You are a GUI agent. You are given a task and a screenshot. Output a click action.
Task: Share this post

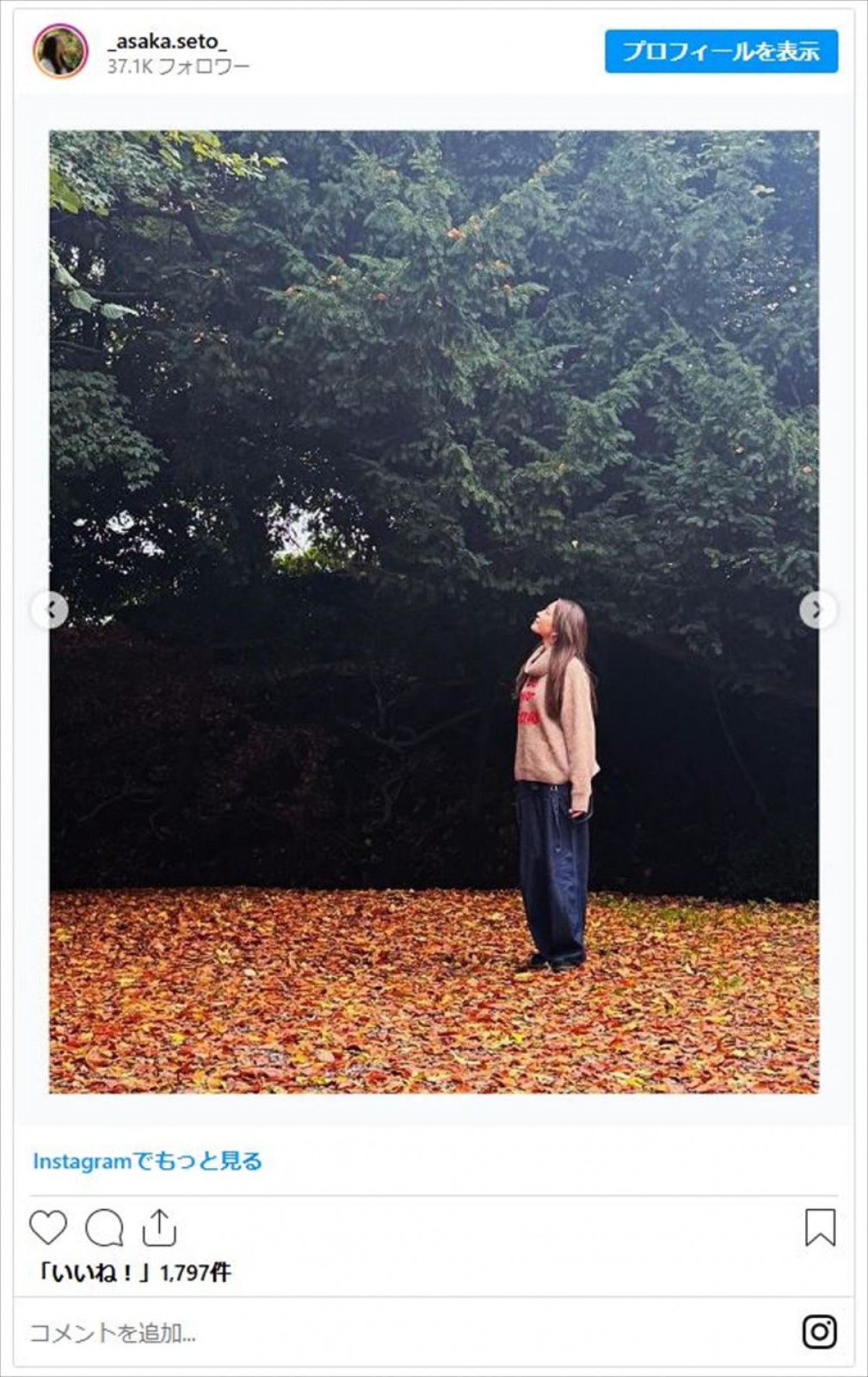coord(159,1227)
